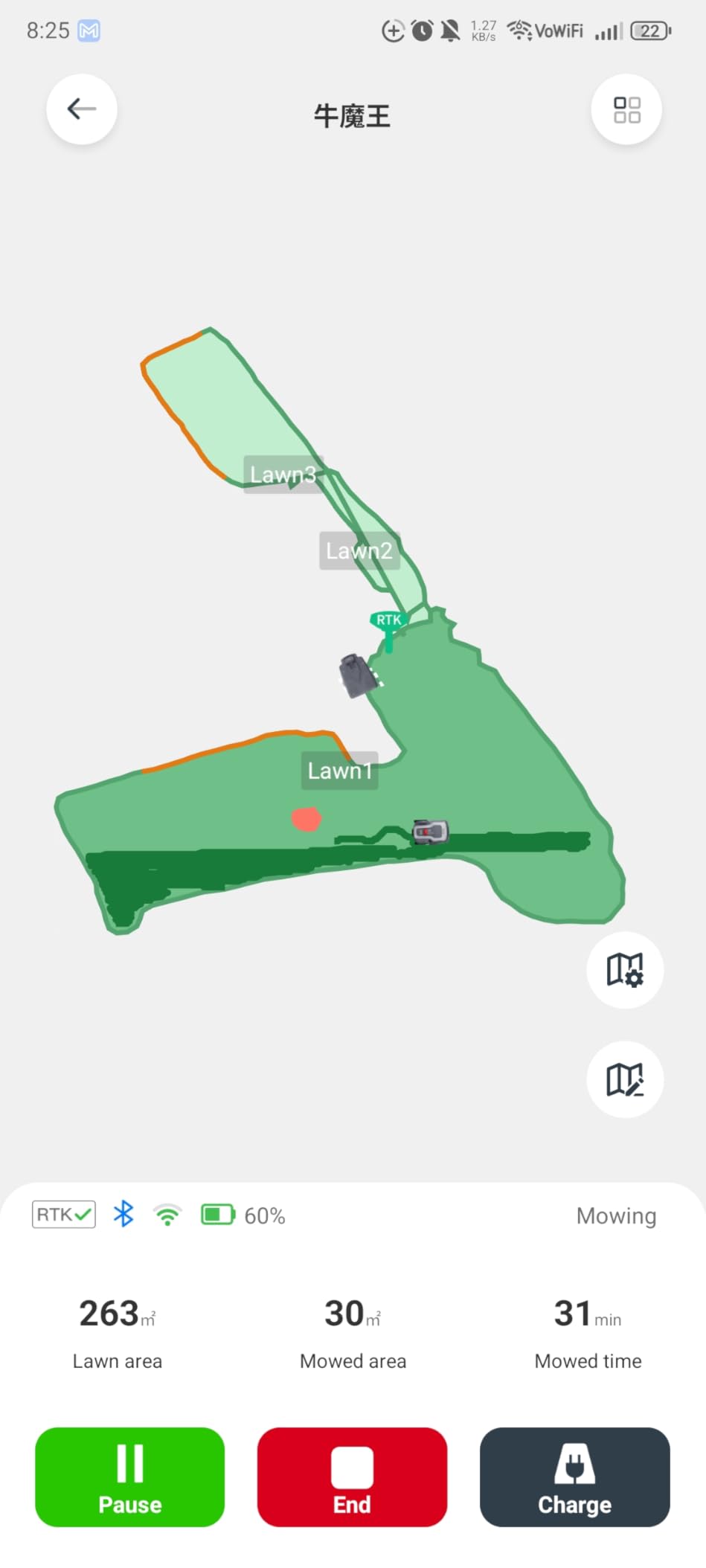Viewport: 706px width, 1568px height.
Task: Select the Lawn3 label on the map
Action: tap(283, 474)
